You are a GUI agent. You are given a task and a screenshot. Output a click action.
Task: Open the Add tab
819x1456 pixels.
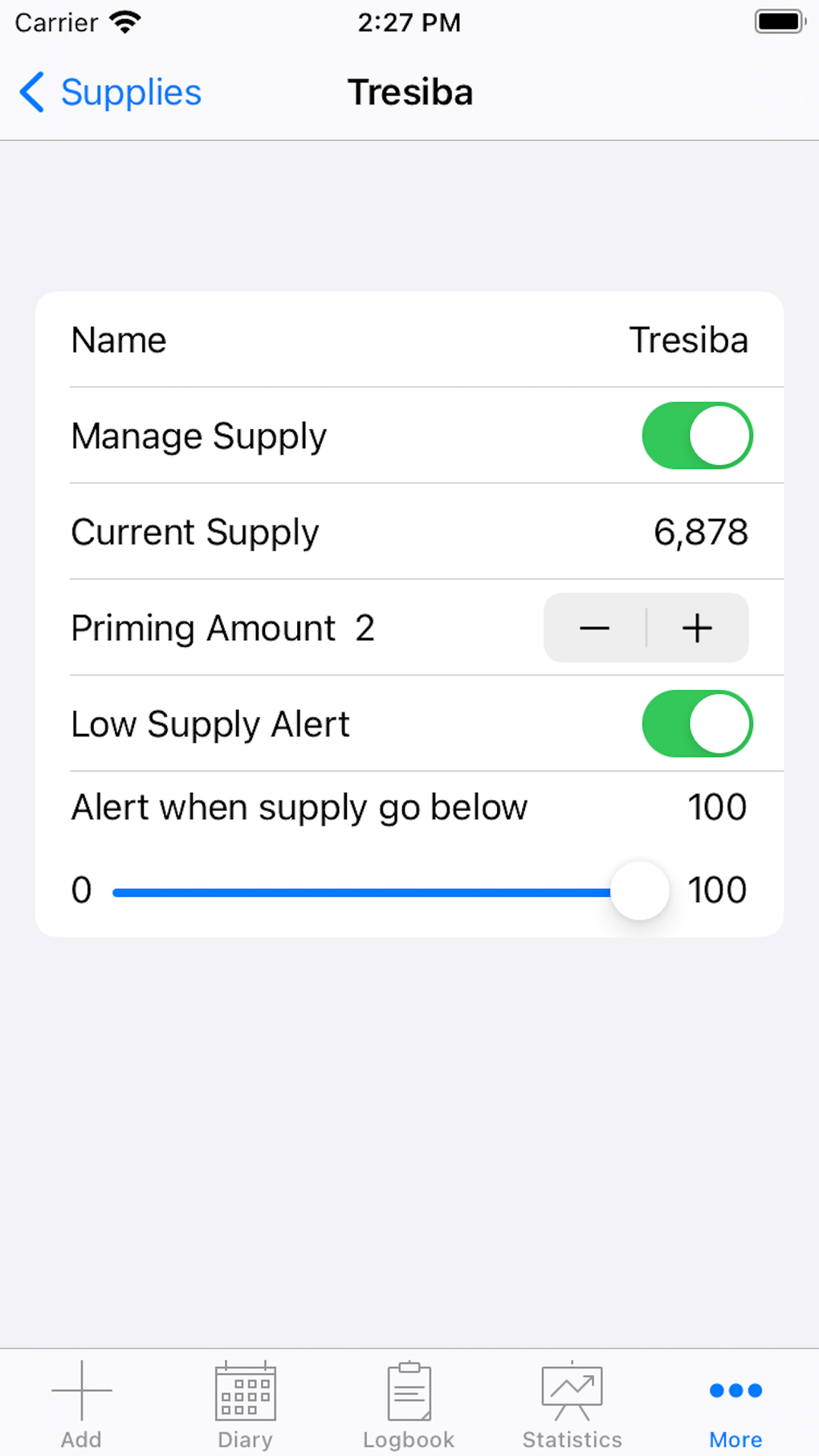point(82,1404)
